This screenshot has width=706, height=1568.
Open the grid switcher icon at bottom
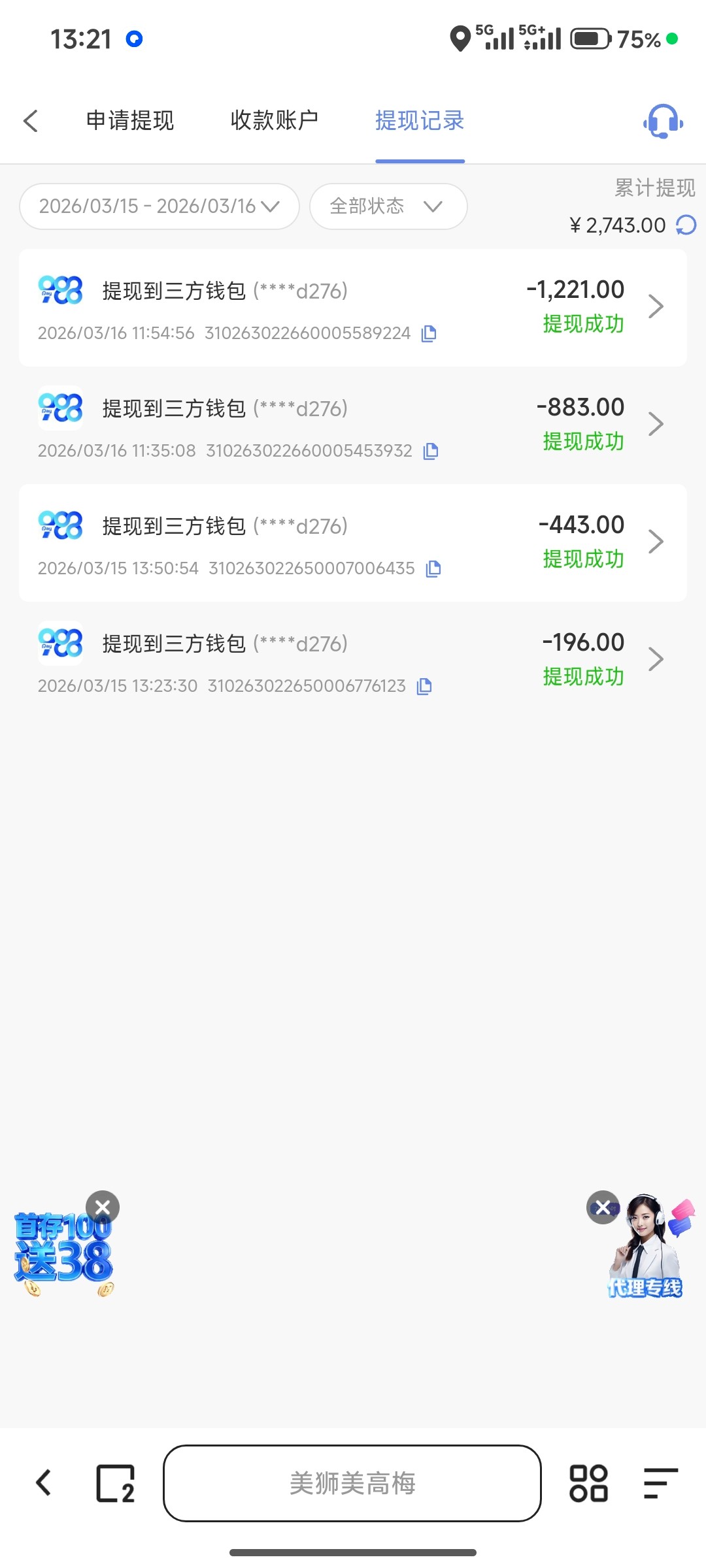[x=589, y=1483]
